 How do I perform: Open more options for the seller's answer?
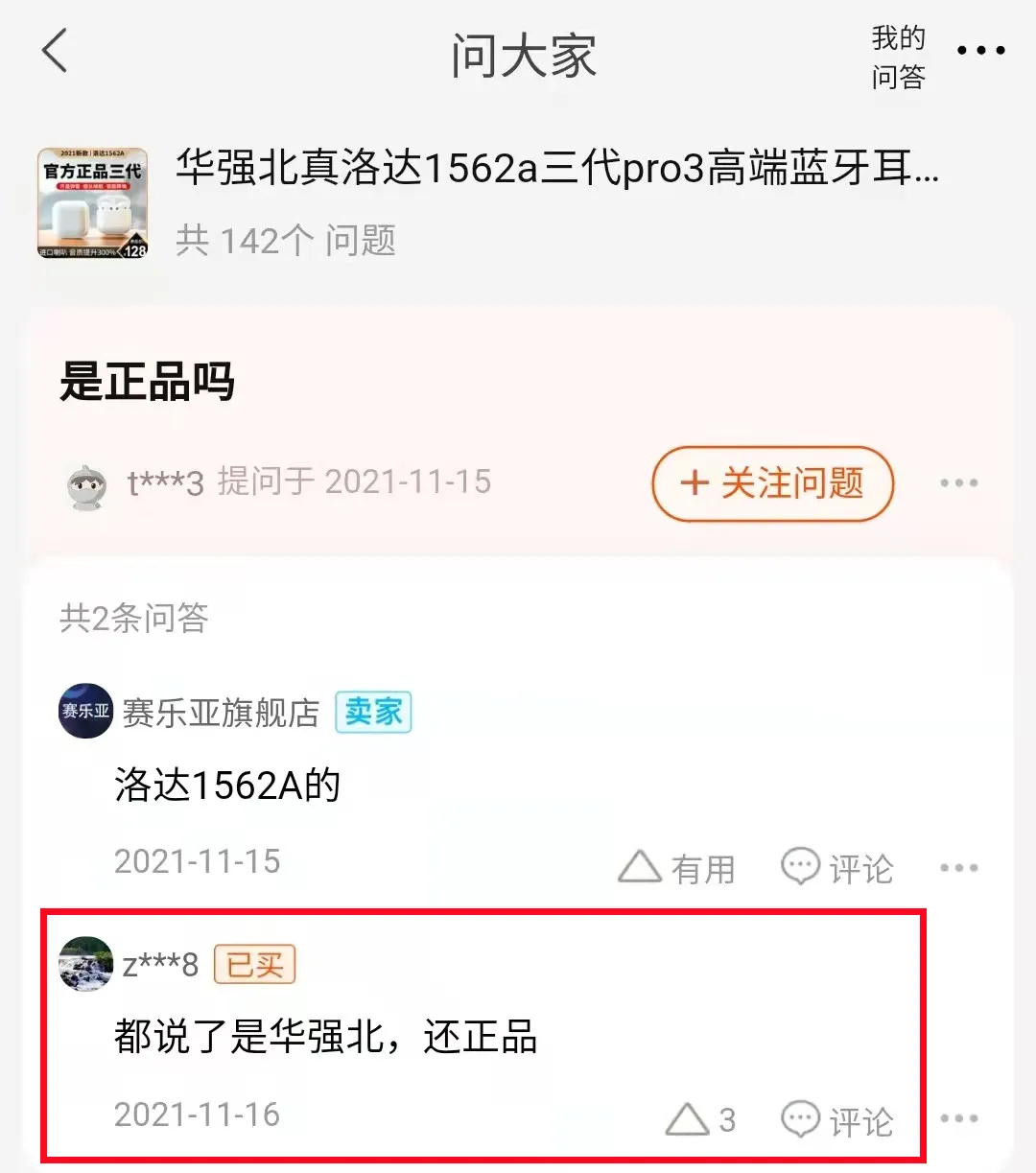(x=958, y=868)
